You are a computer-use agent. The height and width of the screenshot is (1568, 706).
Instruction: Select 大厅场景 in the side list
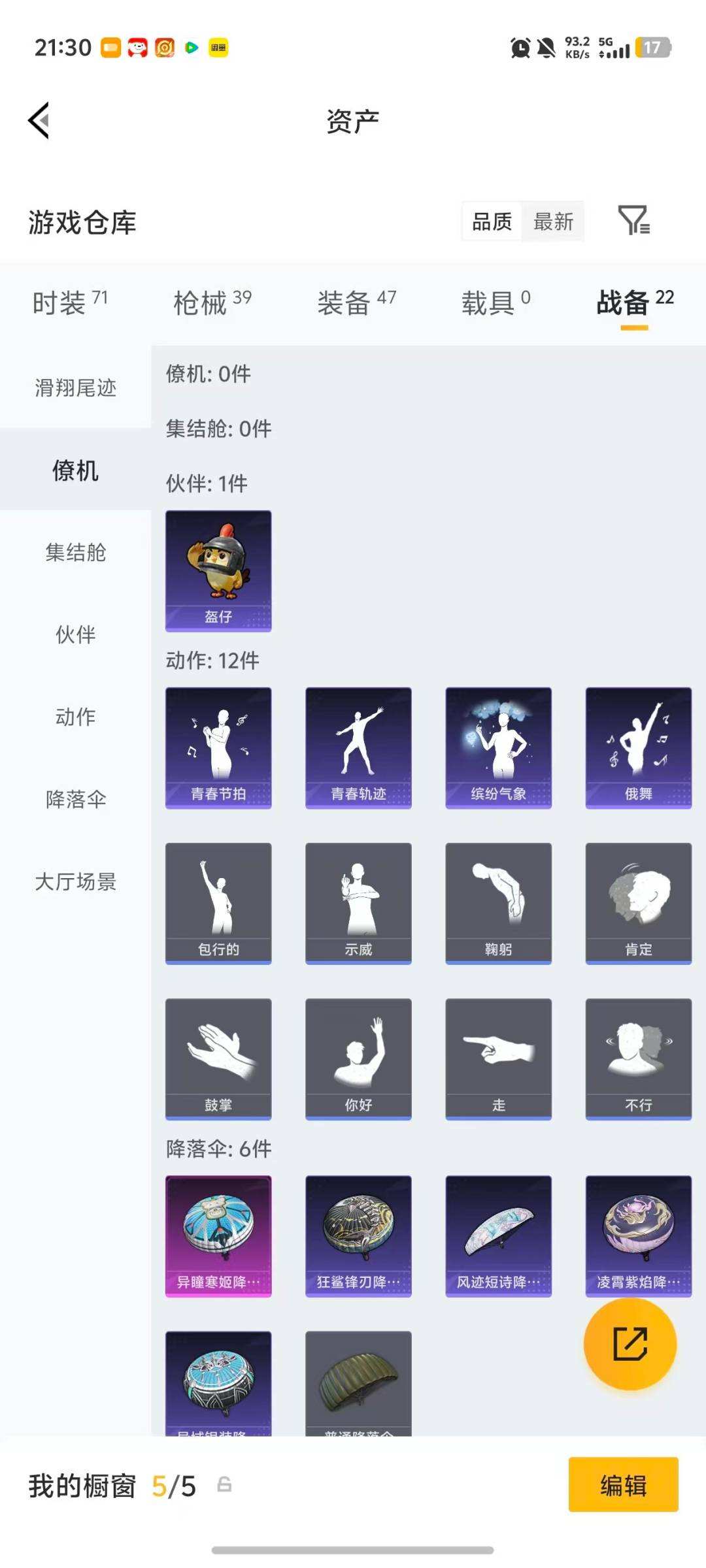click(x=76, y=881)
